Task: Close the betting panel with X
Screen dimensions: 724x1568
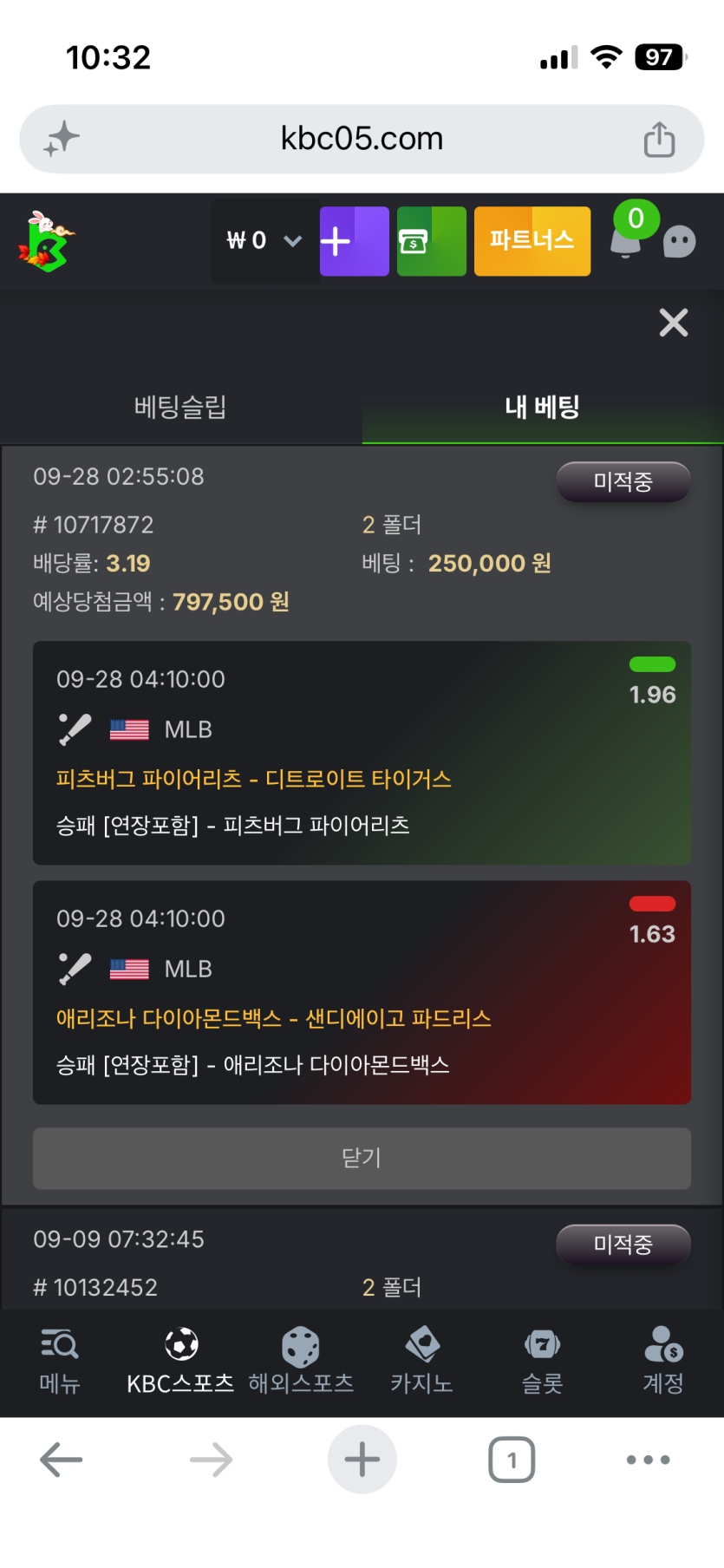Action: click(x=673, y=323)
